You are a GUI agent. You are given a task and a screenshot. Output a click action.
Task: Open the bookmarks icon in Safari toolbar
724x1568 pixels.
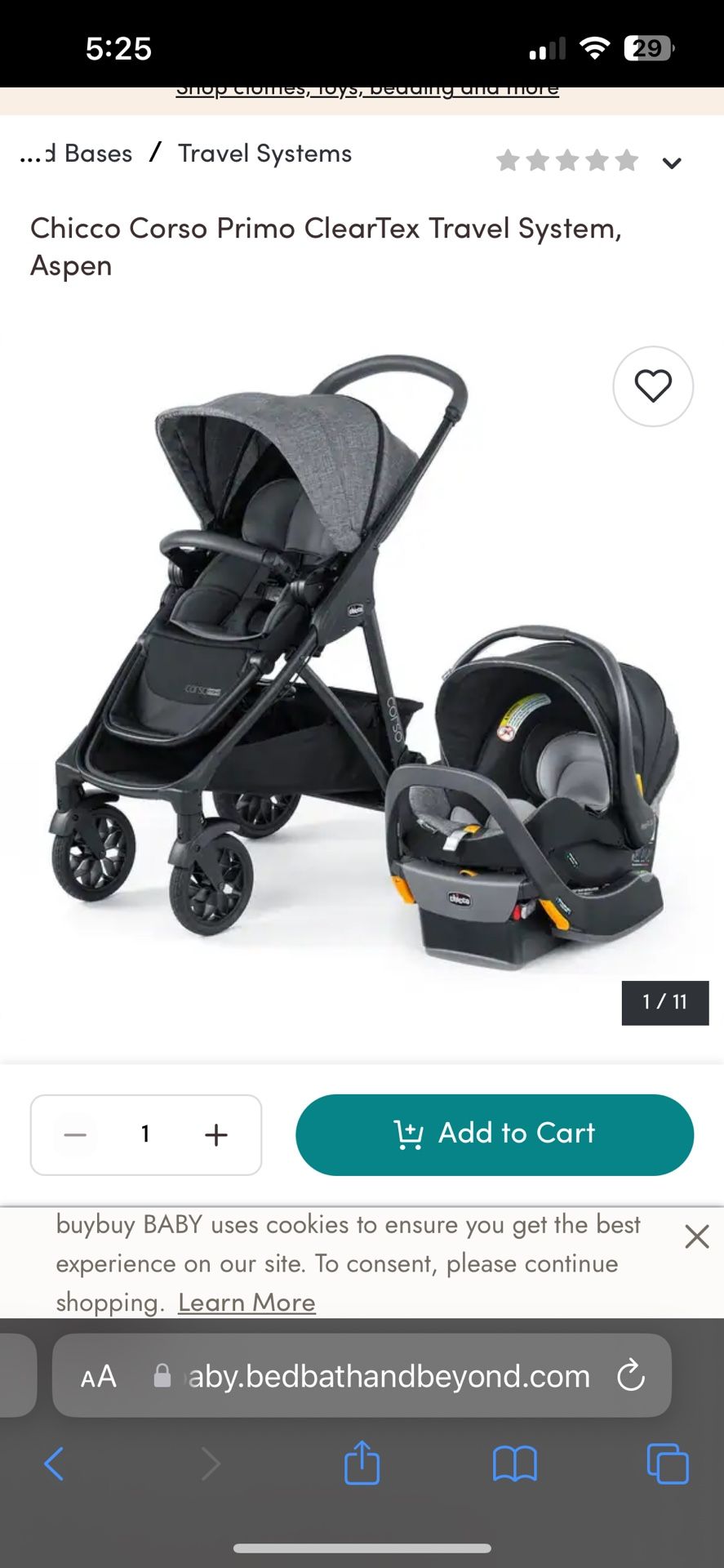pos(513,1463)
